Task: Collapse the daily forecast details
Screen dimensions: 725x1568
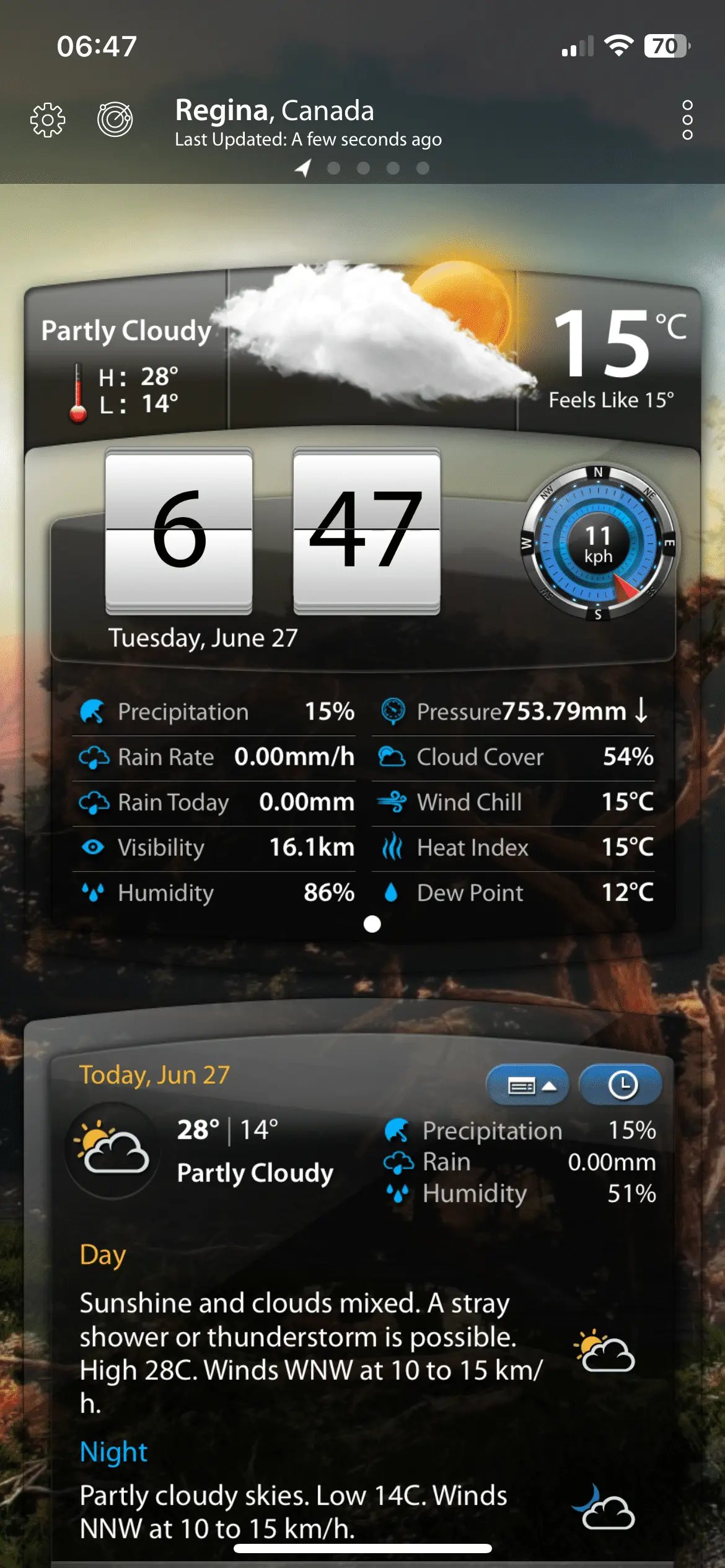Action: pyautogui.click(x=527, y=1085)
